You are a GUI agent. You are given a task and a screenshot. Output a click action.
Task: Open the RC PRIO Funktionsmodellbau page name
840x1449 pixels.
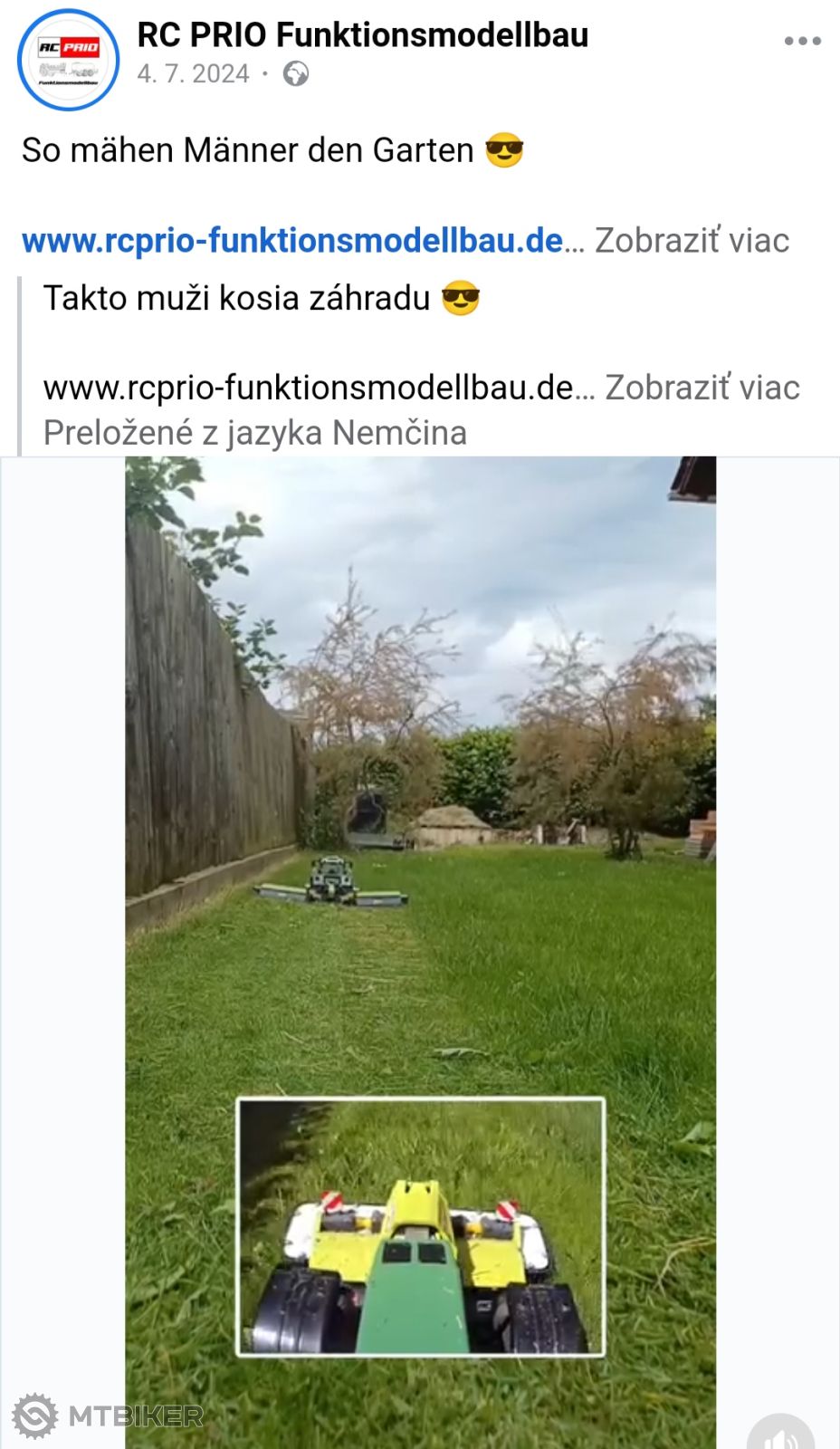362,35
